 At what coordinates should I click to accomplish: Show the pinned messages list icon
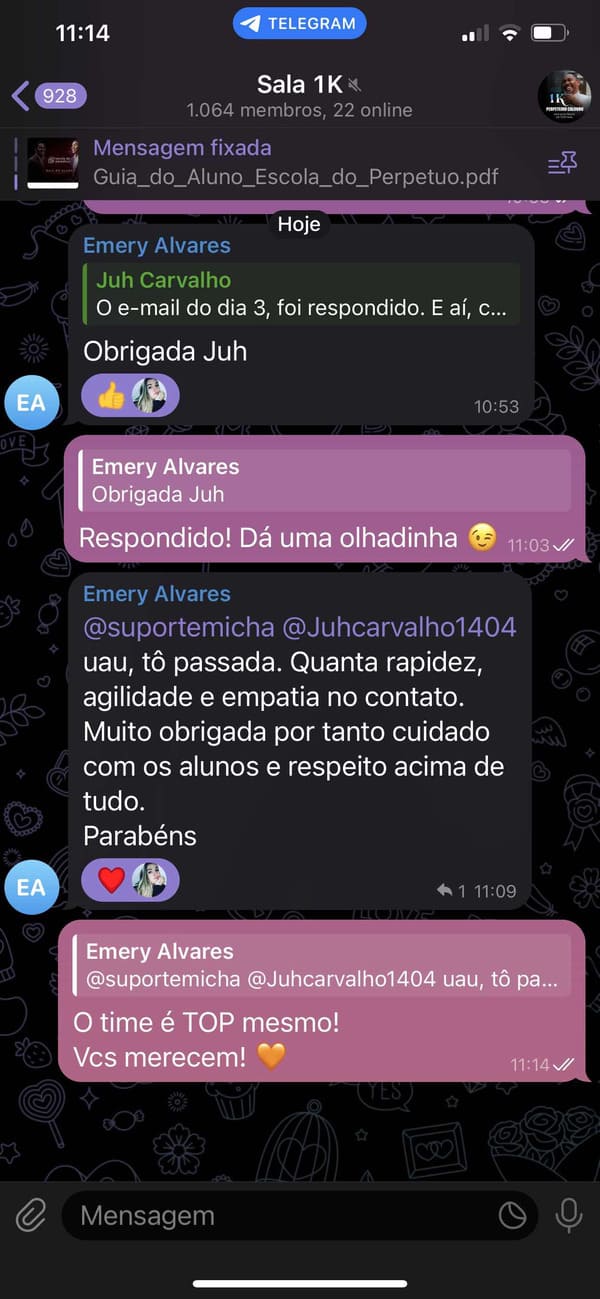[x=563, y=164]
